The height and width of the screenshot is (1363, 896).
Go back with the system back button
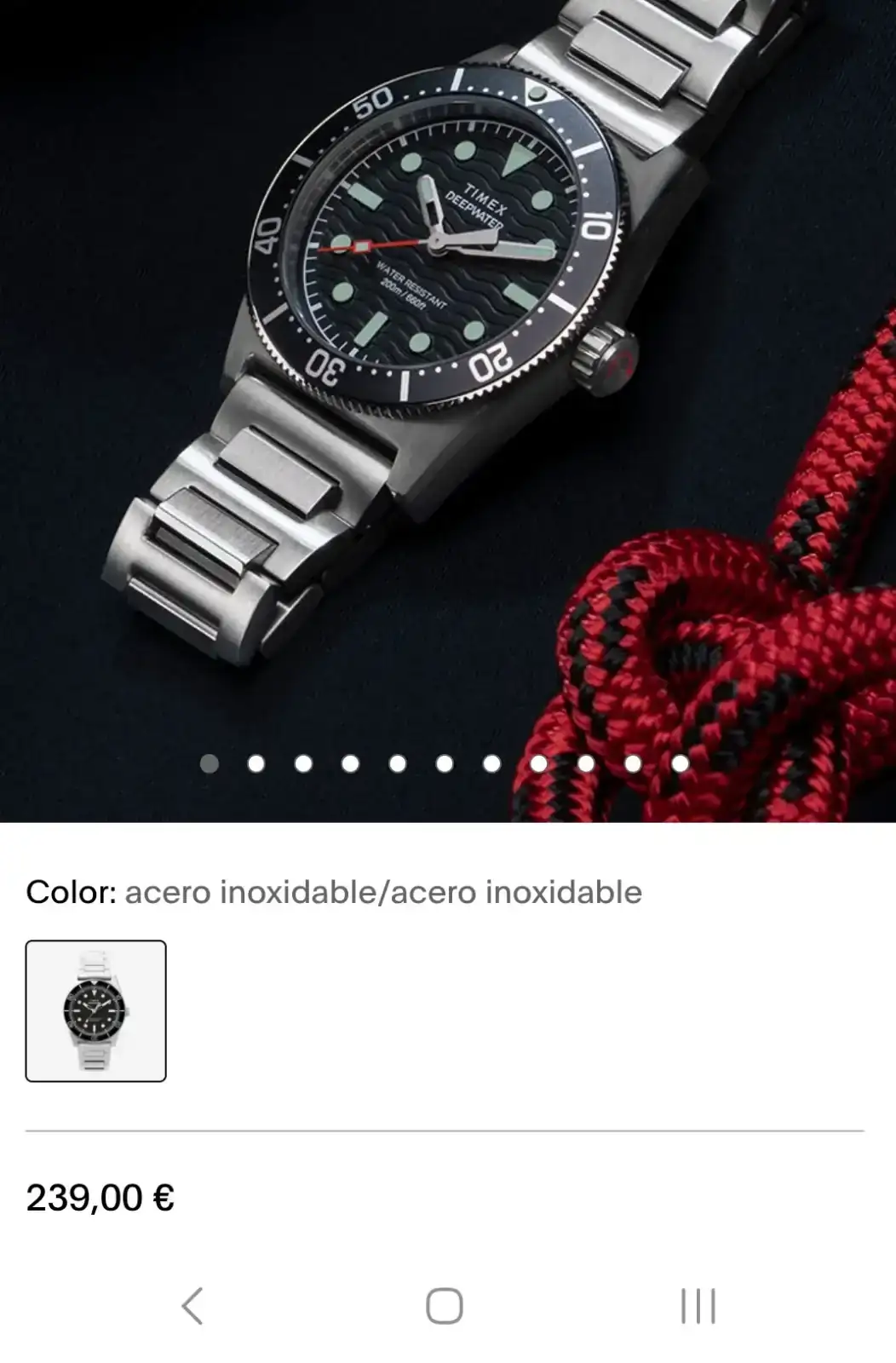(192, 1305)
